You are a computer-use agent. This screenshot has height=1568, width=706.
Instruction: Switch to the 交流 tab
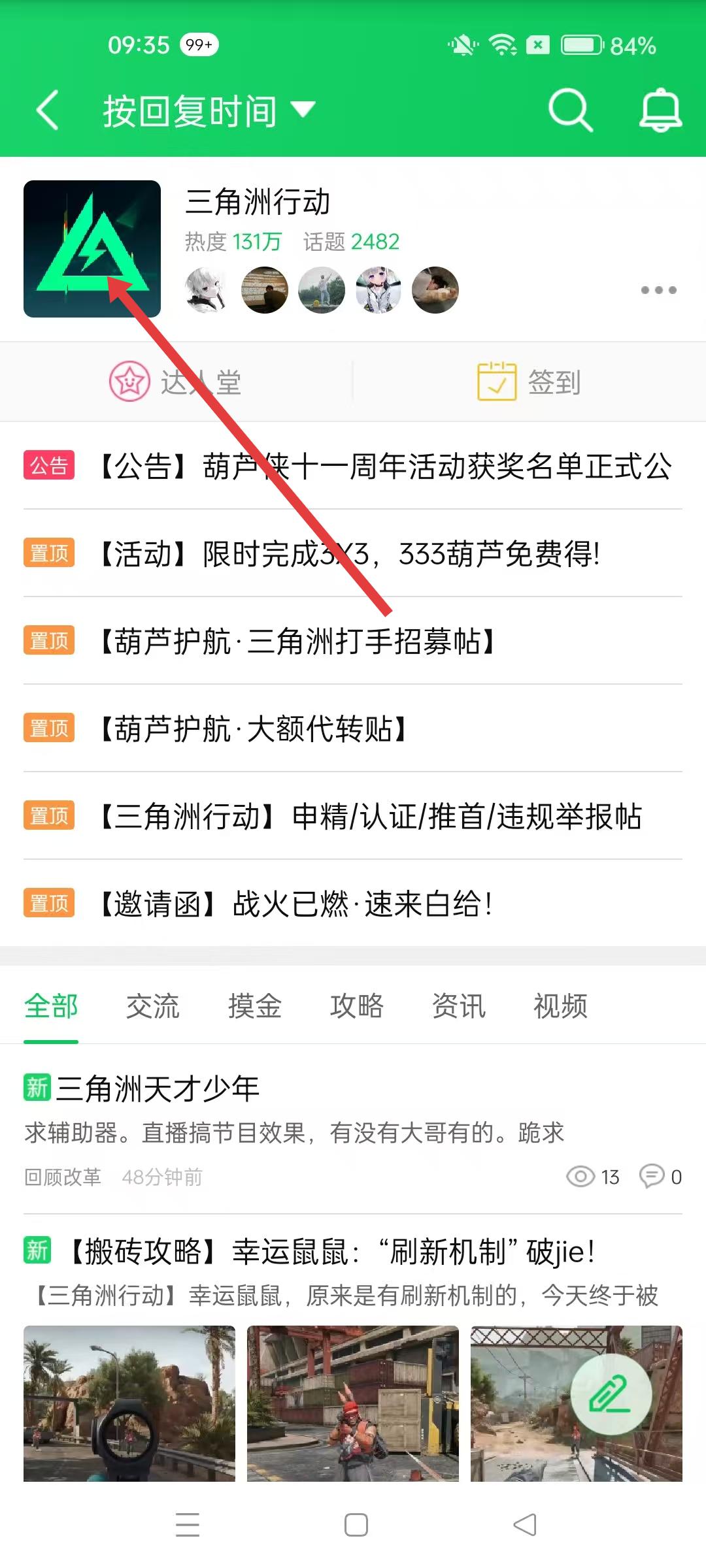(x=152, y=1006)
